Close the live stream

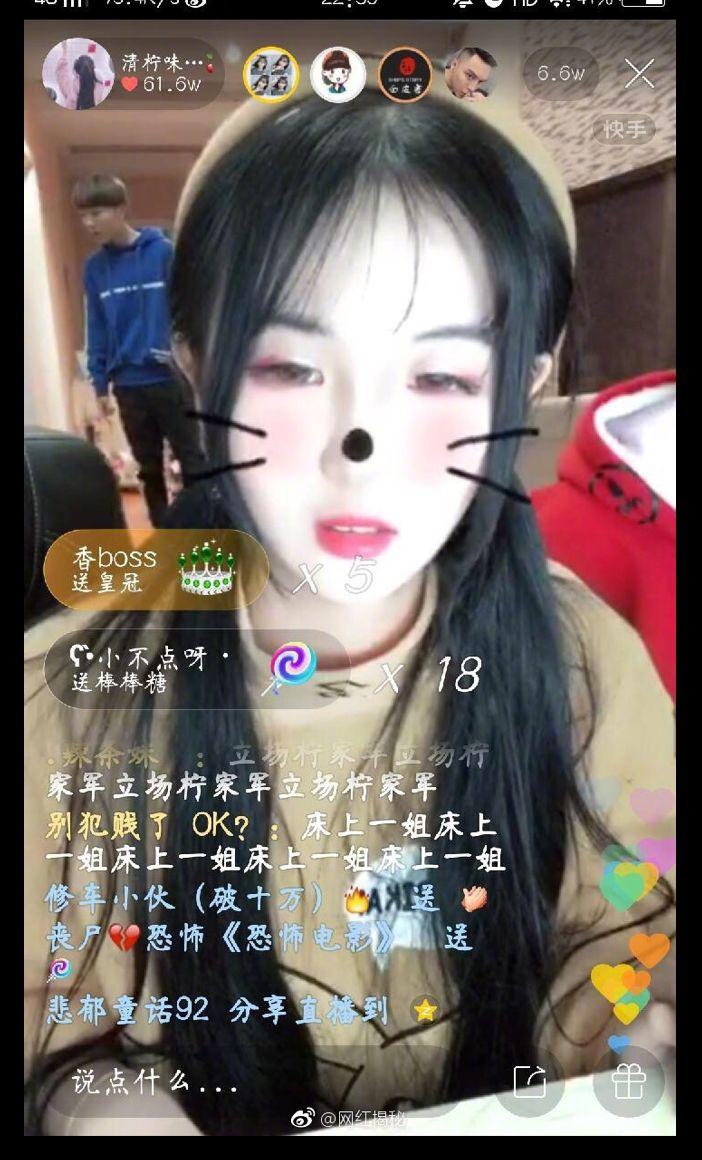pyautogui.click(x=639, y=73)
